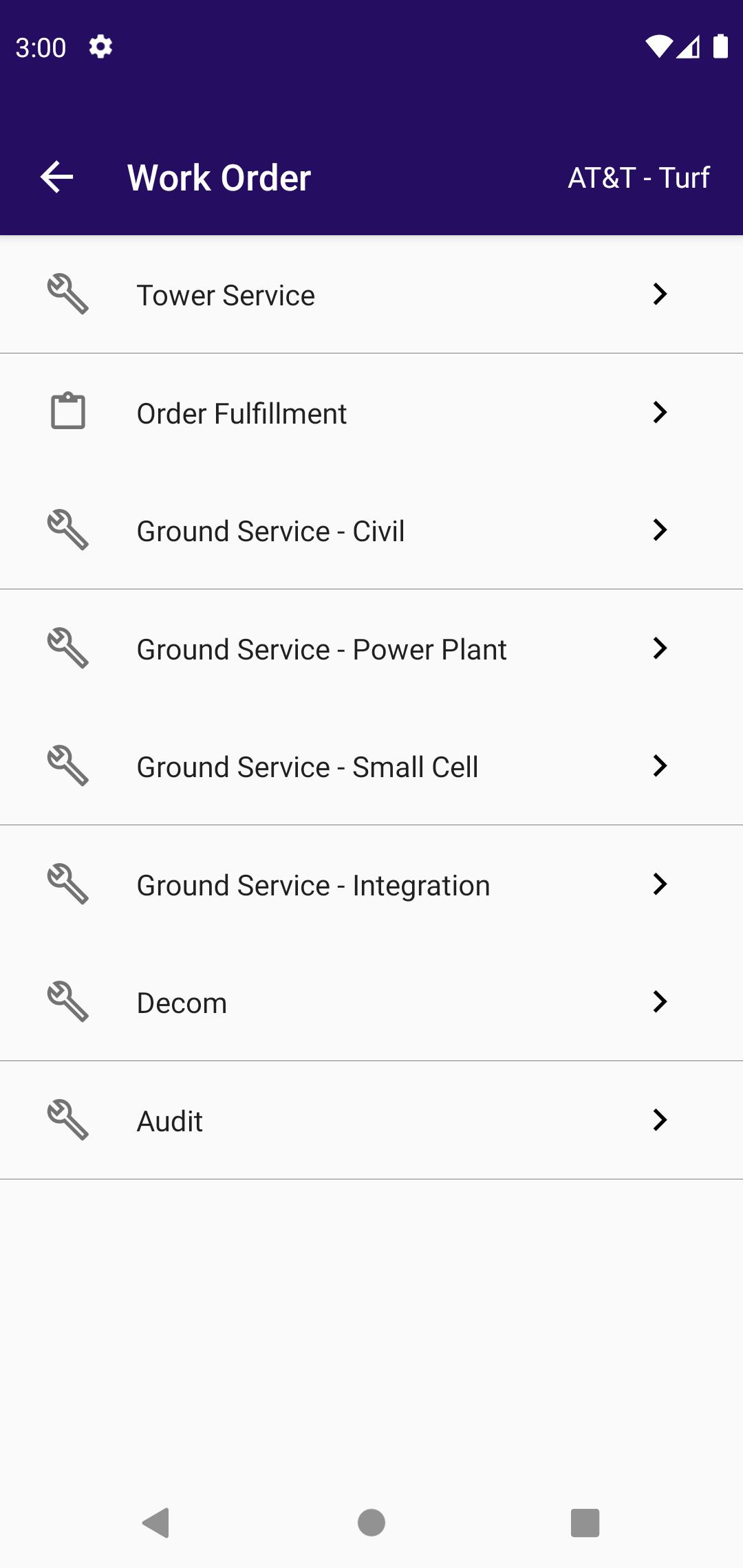Select the Decom row
Image resolution: width=743 pixels, height=1568 pixels.
coord(371,1002)
